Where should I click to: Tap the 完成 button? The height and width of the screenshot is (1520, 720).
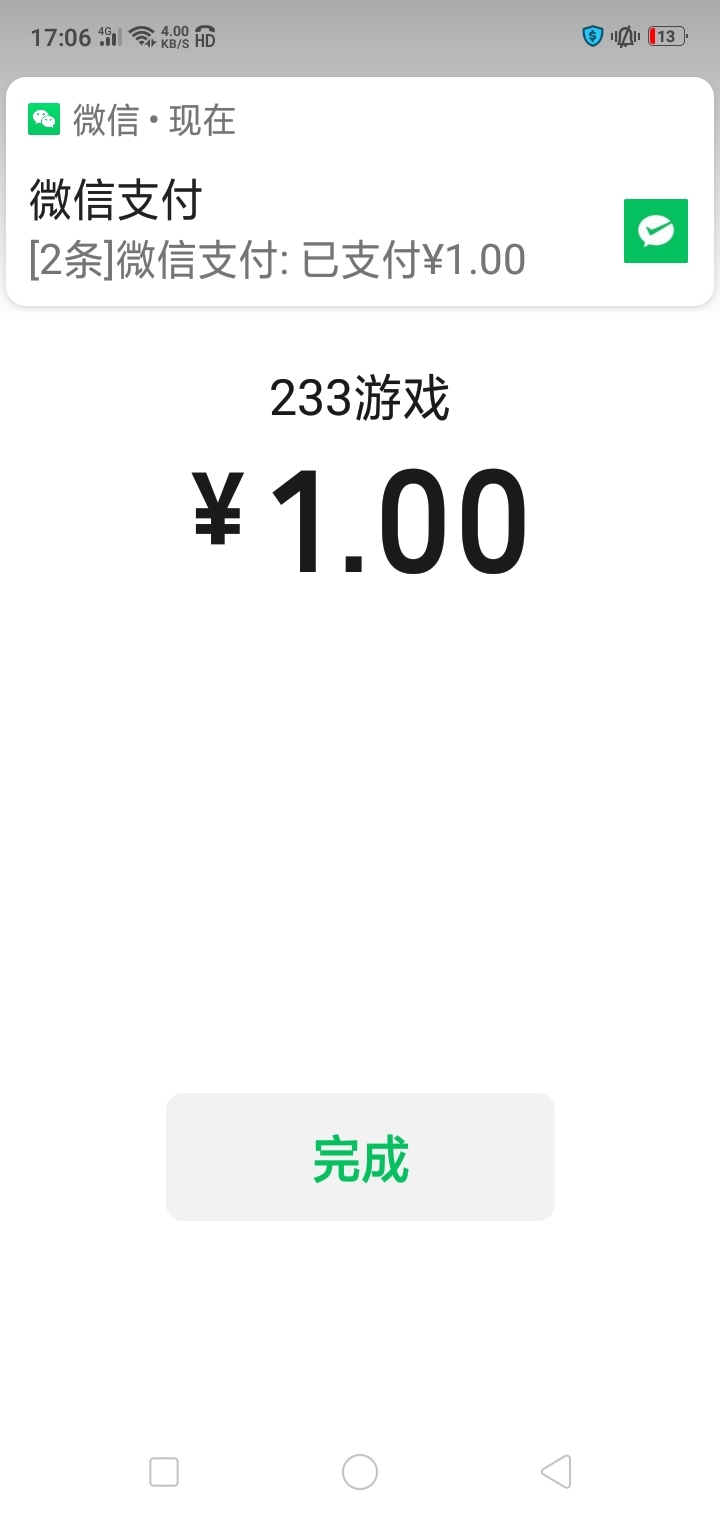coord(360,1157)
